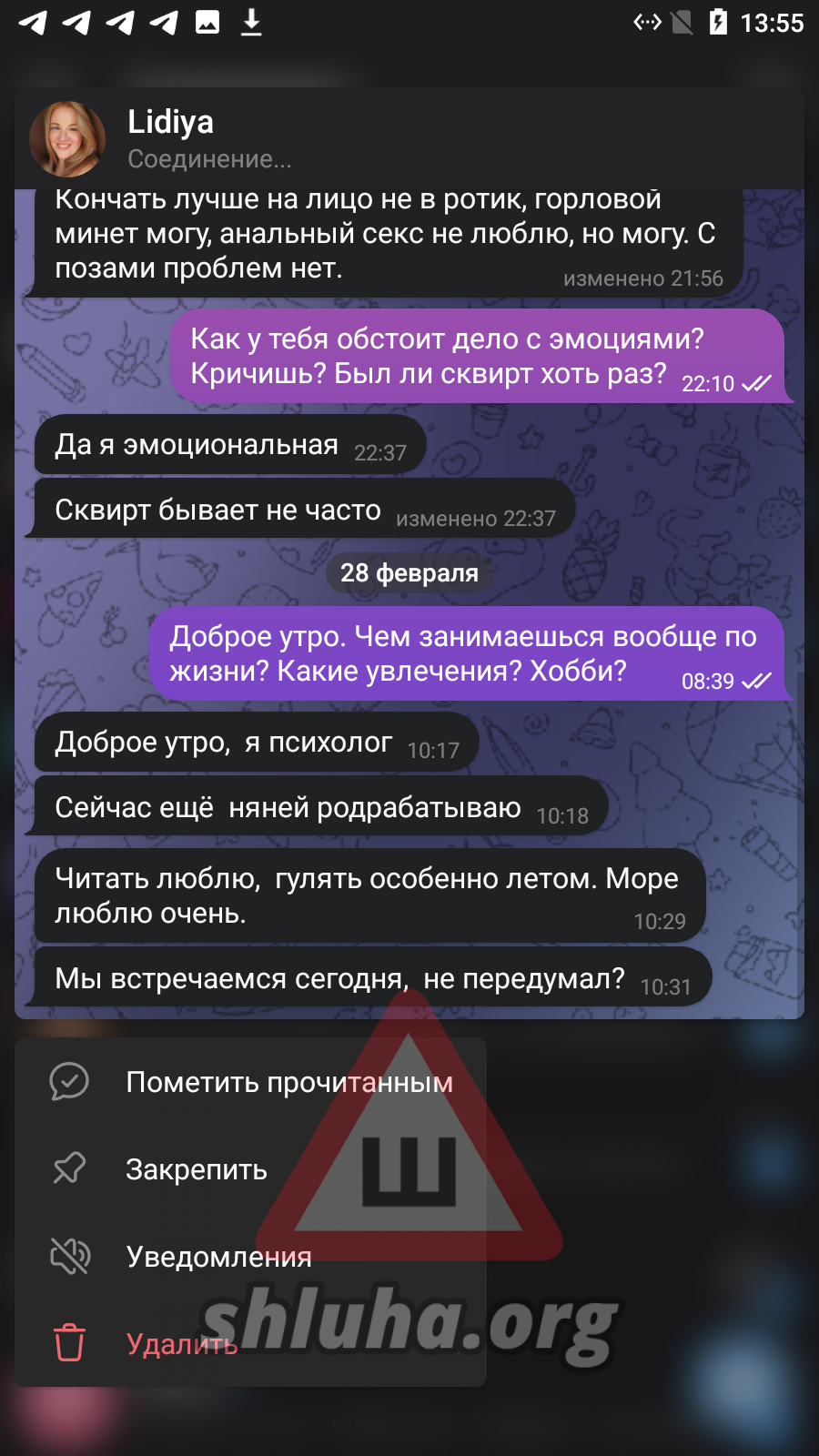Pin this chat with Закрепить

[x=196, y=1169]
